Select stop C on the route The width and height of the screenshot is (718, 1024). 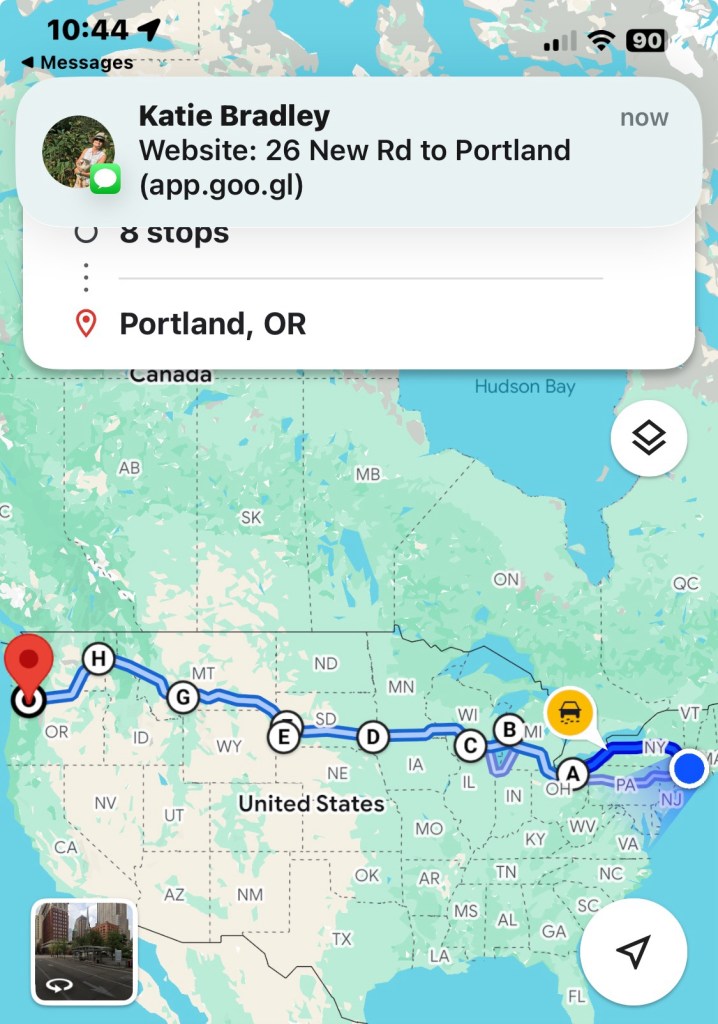468,746
